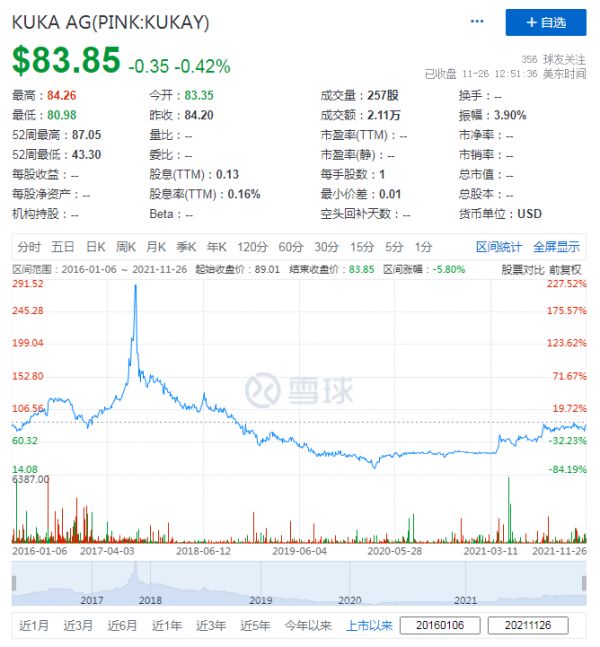600x647 pixels.
Task: Open 全屏显示 fullscreen chart
Action: point(556,247)
